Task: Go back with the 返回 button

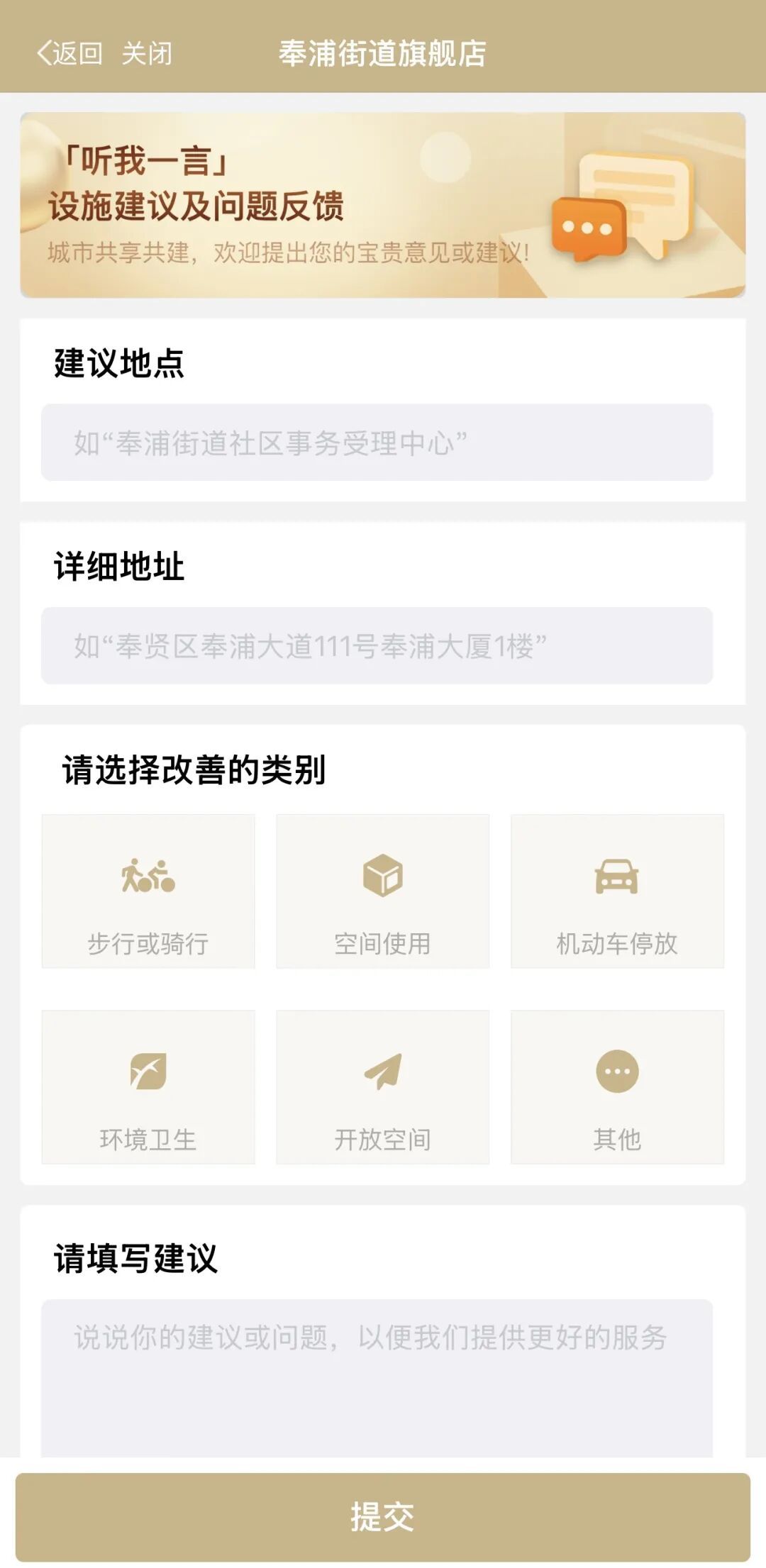Action: coord(70,53)
